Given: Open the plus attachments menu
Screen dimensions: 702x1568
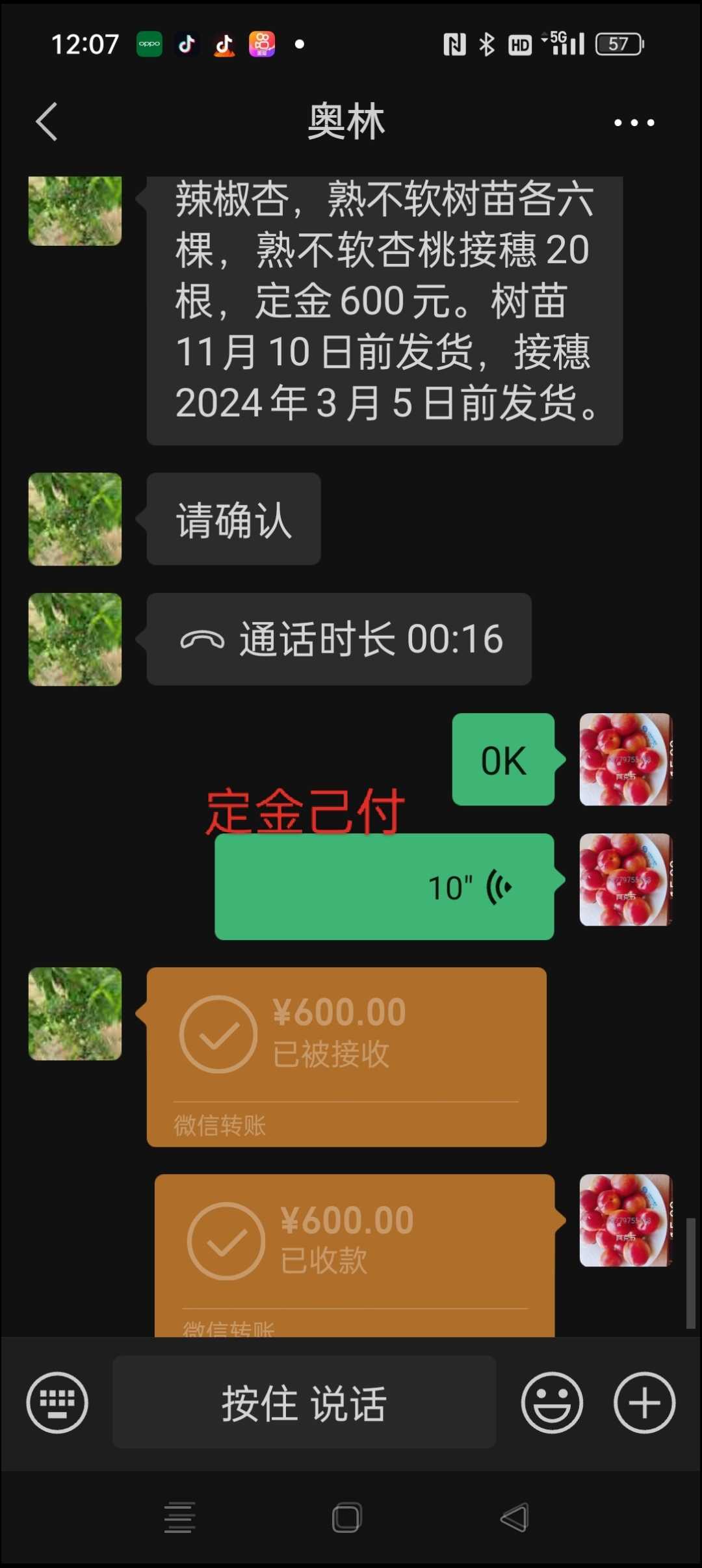Looking at the screenshot, I should pos(644,1402).
